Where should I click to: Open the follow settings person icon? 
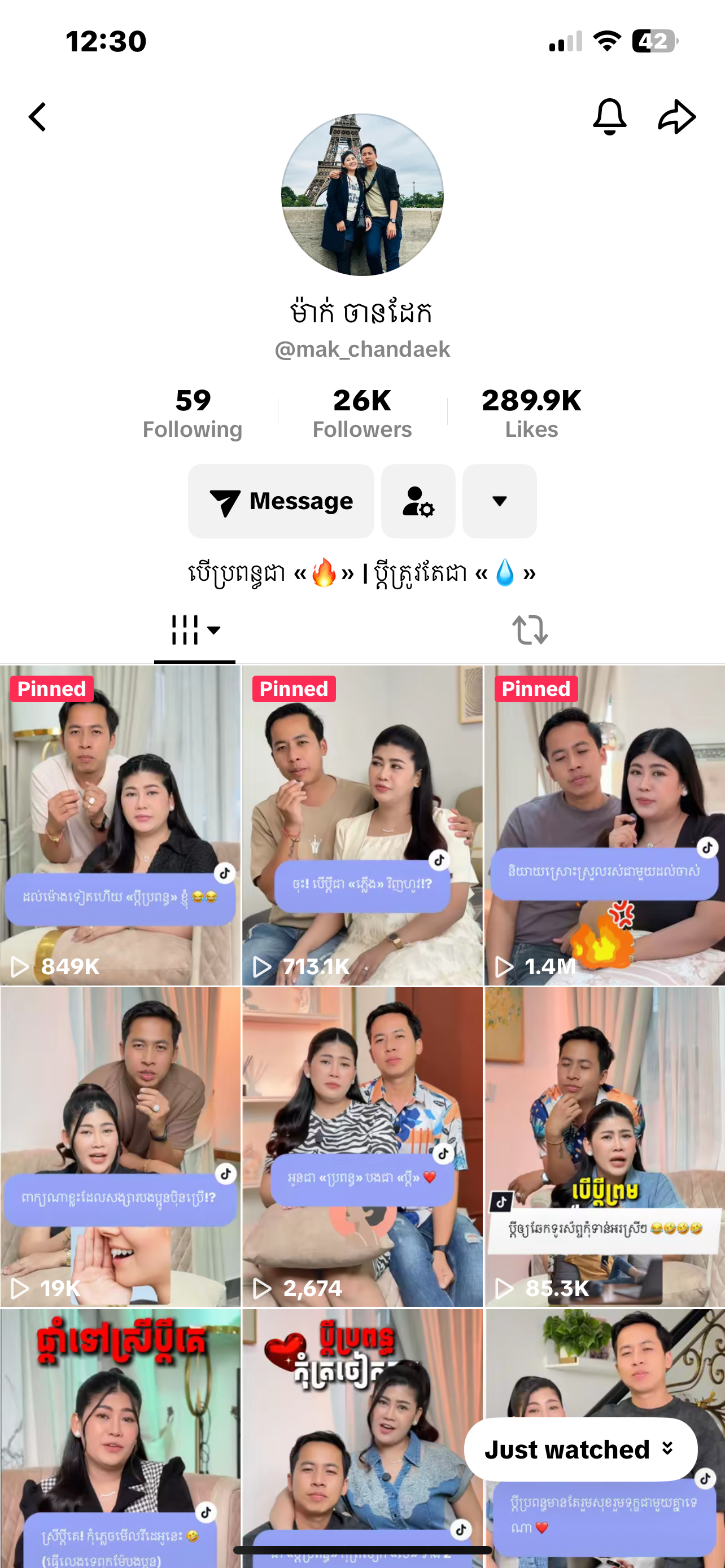click(x=418, y=501)
